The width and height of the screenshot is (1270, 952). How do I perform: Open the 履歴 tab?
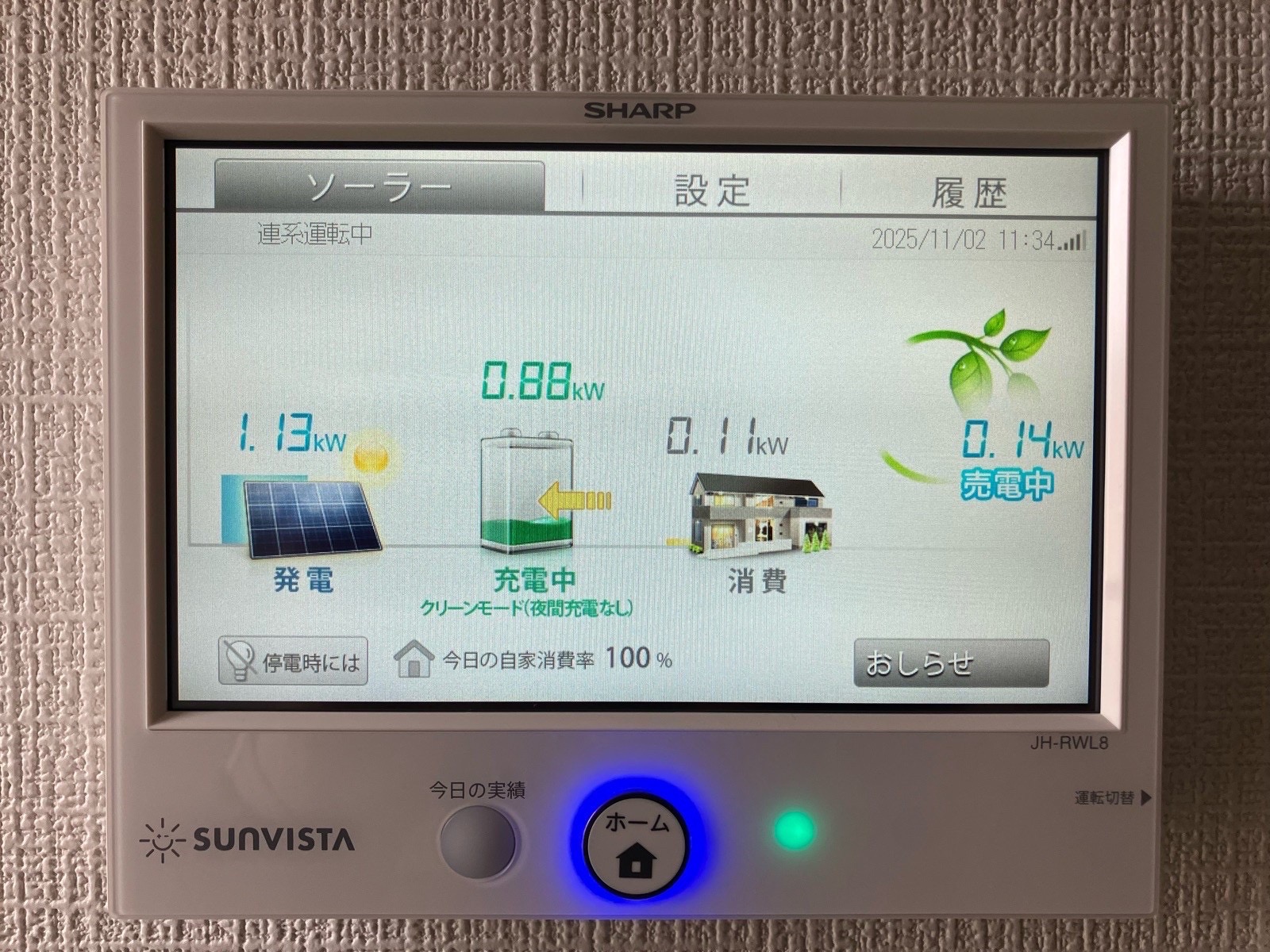click(x=968, y=192)
